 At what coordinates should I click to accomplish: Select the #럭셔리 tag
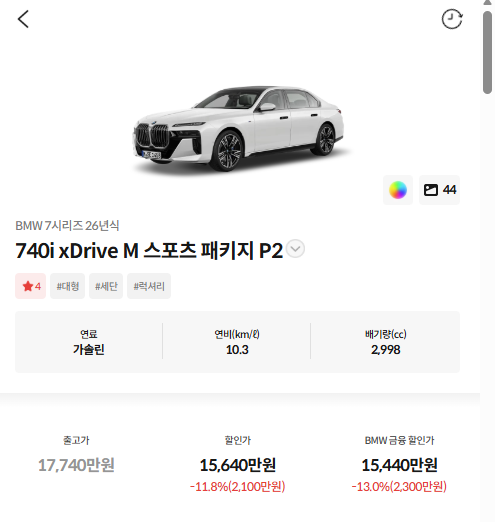click(149, 286)
